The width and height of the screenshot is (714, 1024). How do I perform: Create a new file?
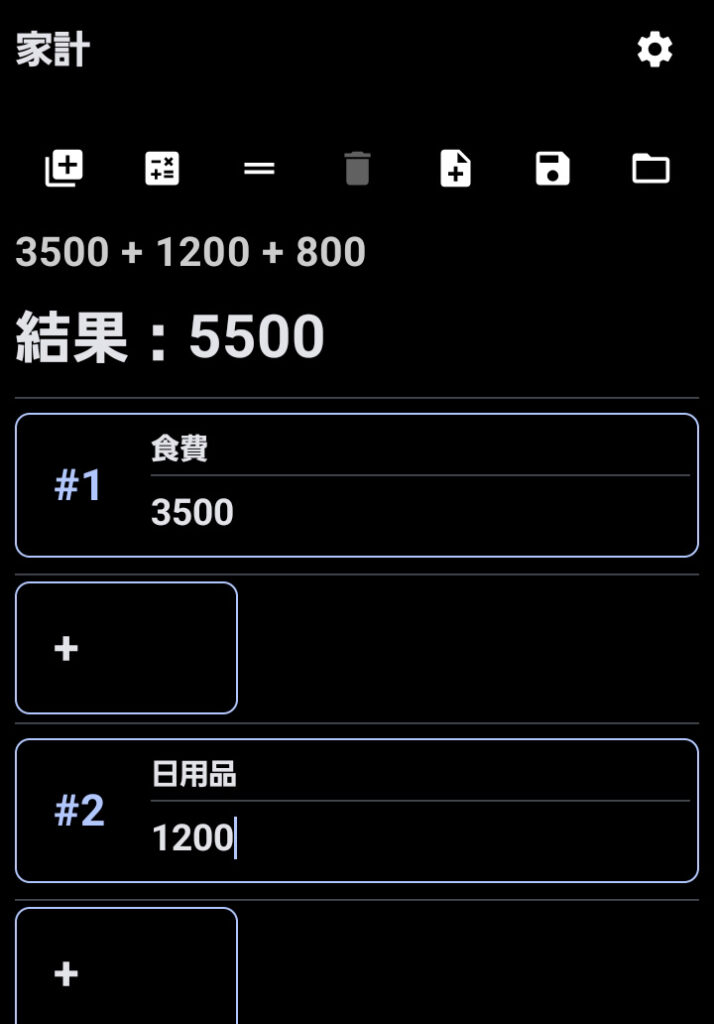point(455,168)
